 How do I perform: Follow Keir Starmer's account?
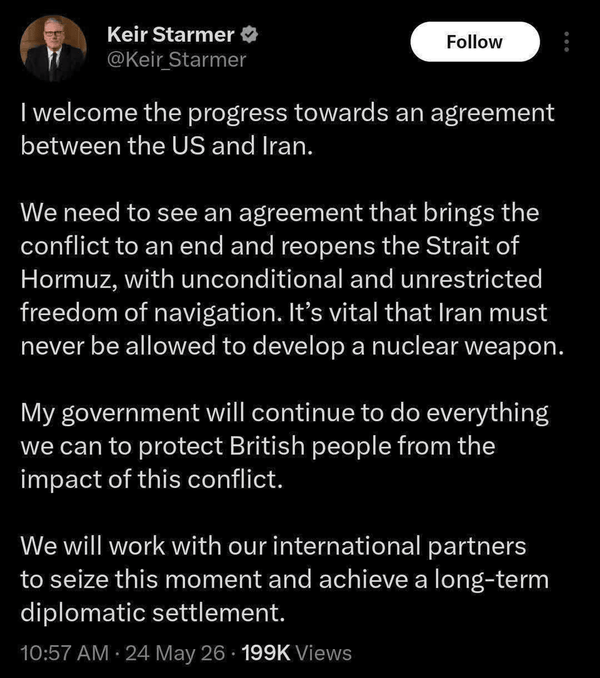point(475,42)
